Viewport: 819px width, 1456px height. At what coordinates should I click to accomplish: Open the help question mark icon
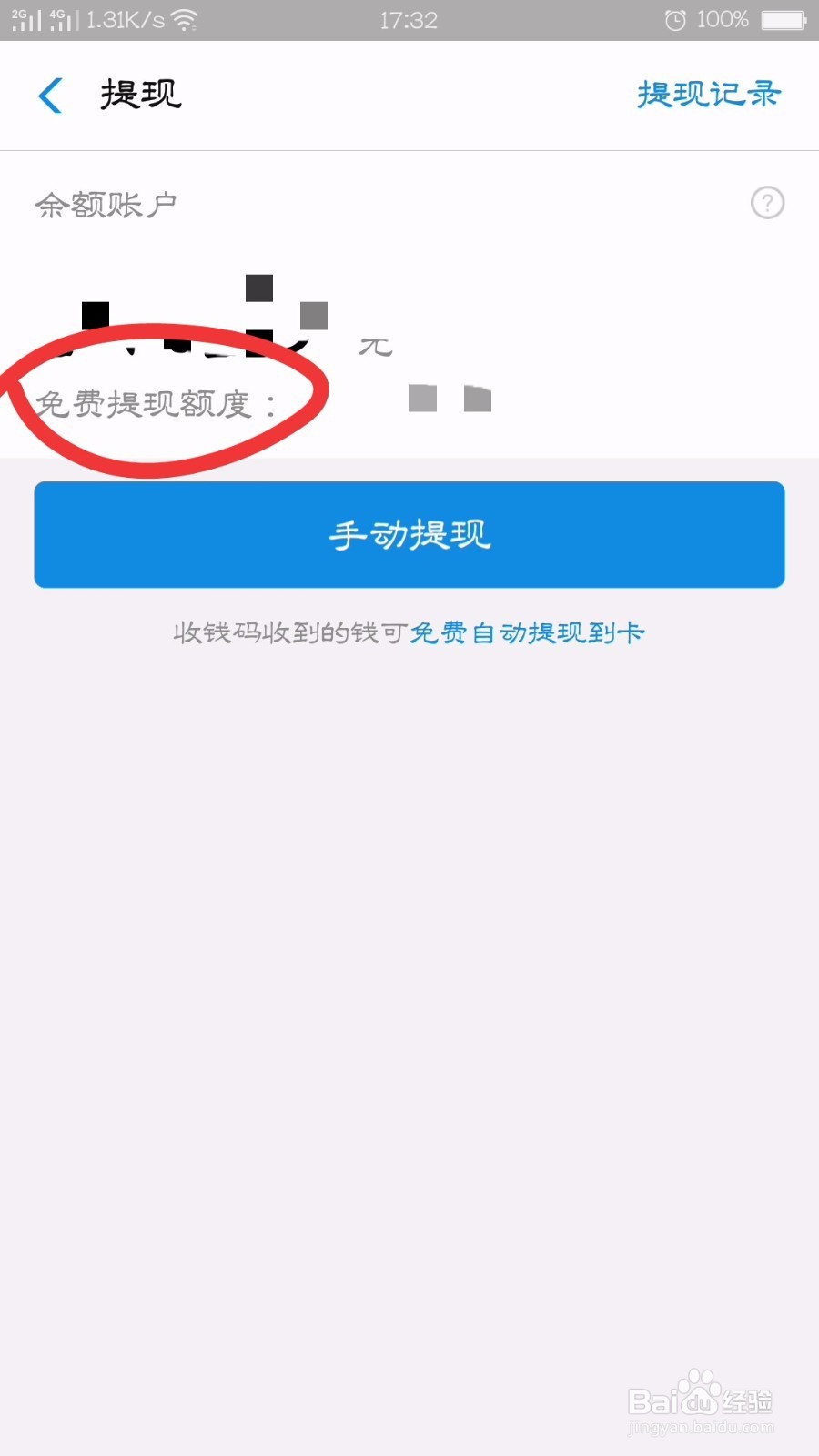tap(767, 203)
